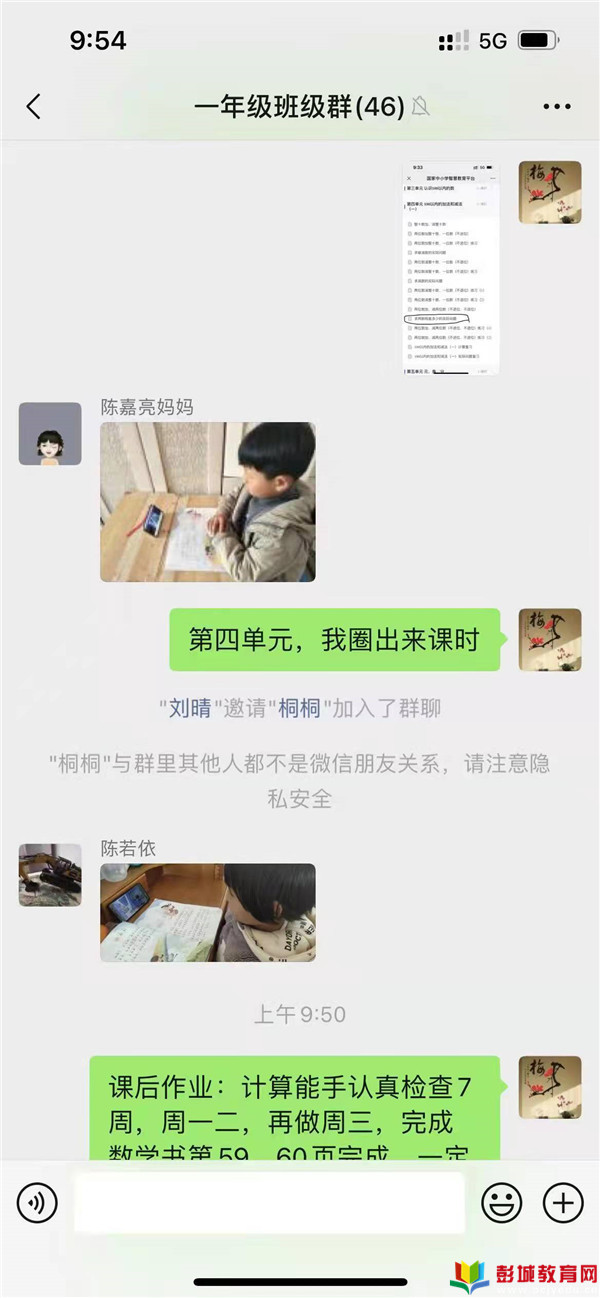
Task: Open 桐桐's profile from the invite notice
Action: [x=299, y=708]
